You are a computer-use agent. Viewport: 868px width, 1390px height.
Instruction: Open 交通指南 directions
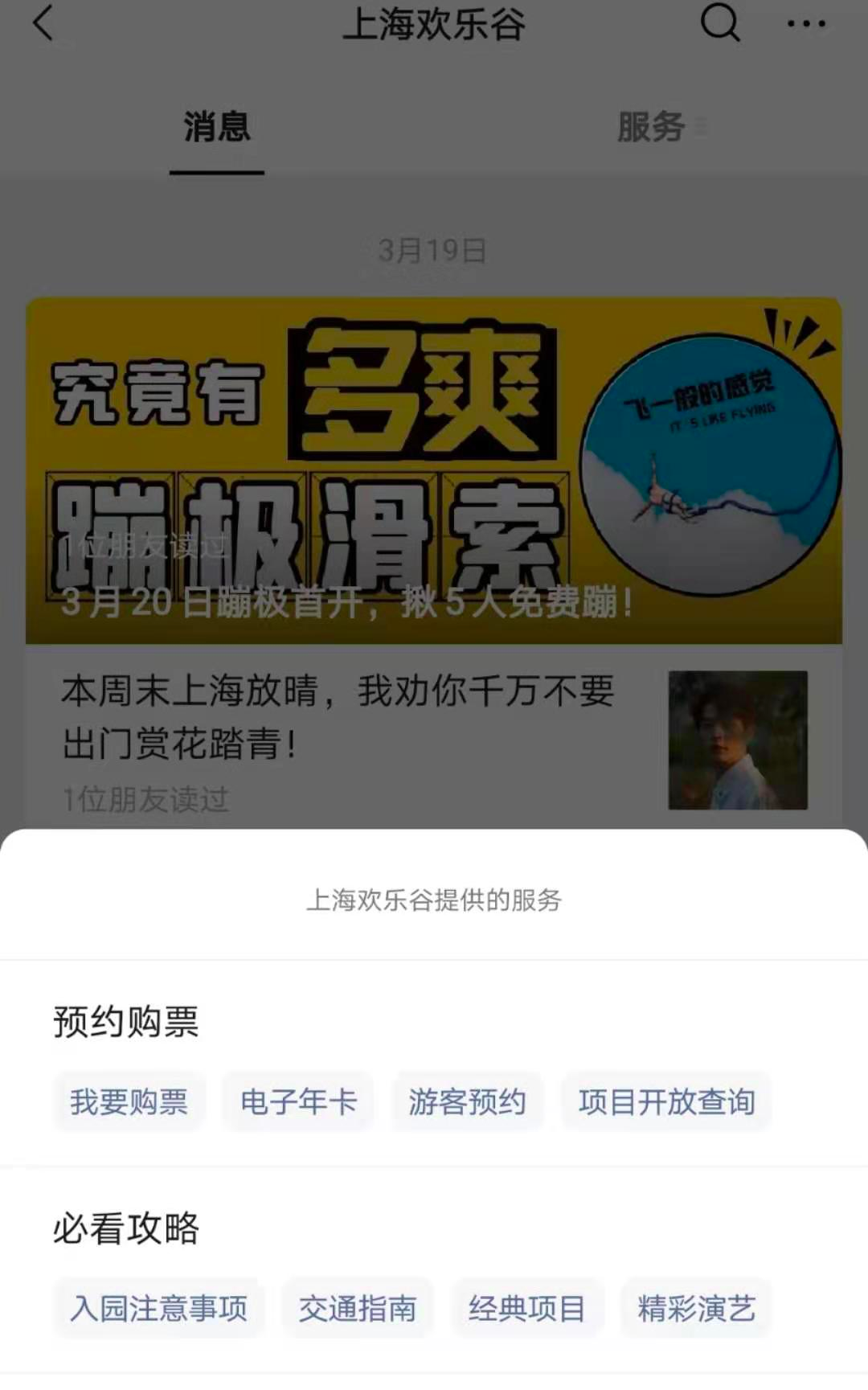click(x=358, y=1308)
